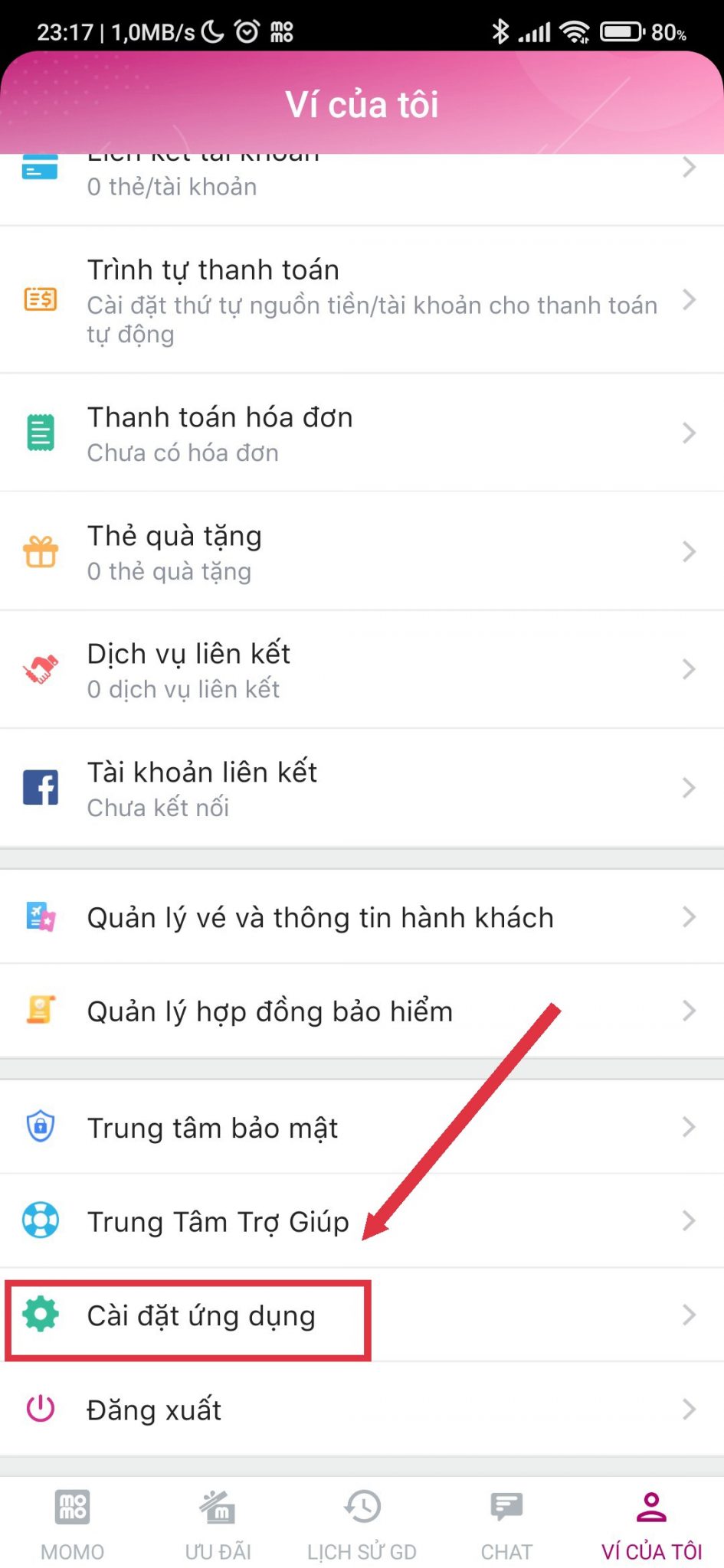Go to Trung tâm bảo mật

tap(362, 1128)
